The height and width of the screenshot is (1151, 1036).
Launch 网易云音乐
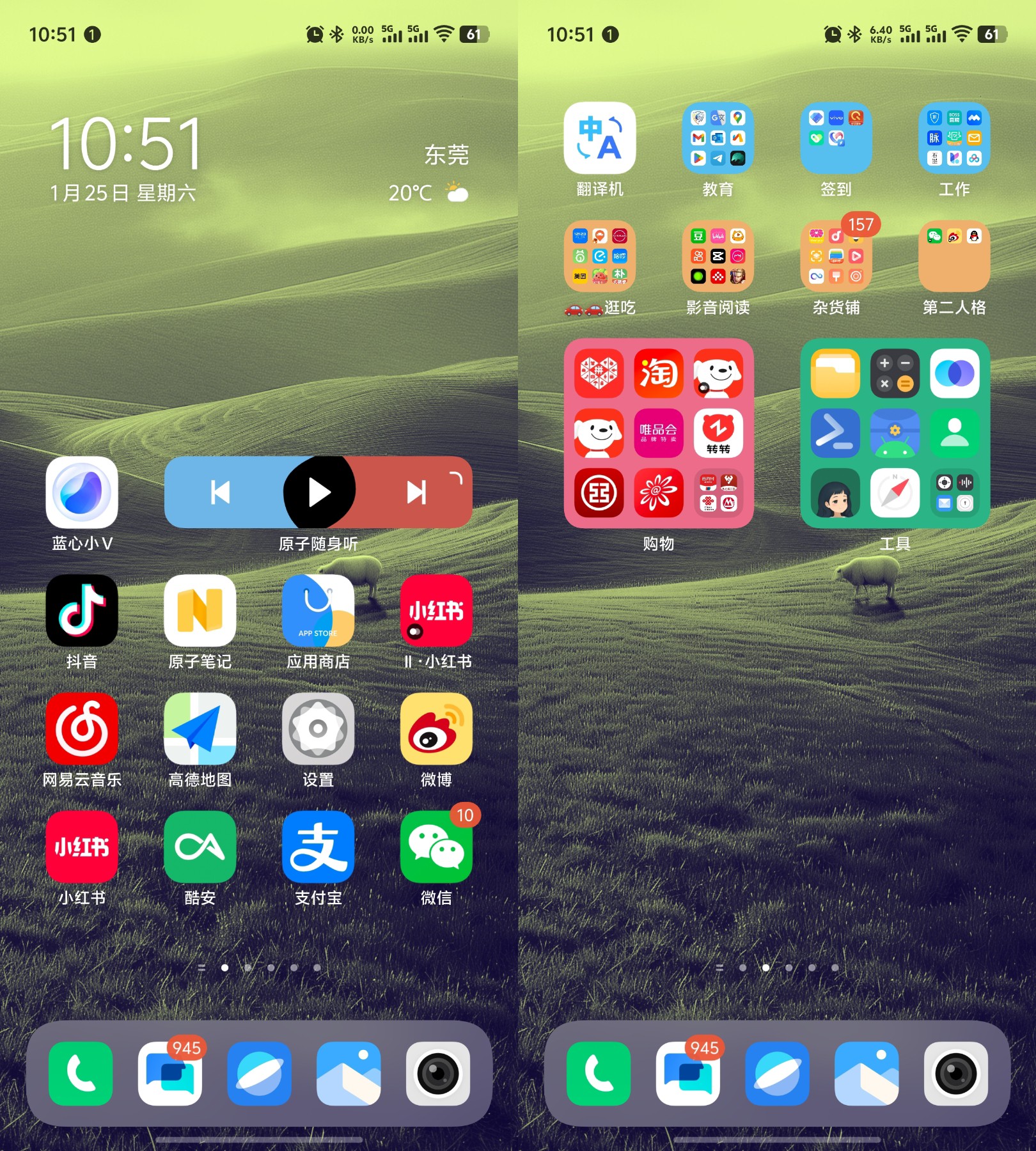(x=82, y=729)
